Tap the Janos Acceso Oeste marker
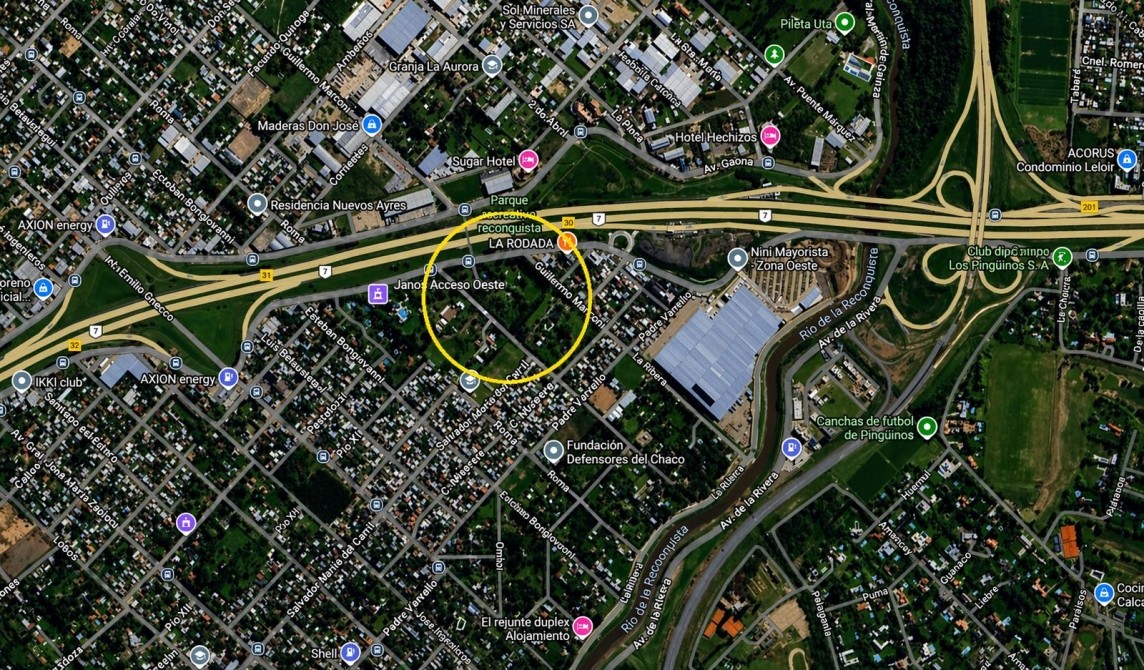The width and height of the screenshot is (1144, 670). (378, 293)
